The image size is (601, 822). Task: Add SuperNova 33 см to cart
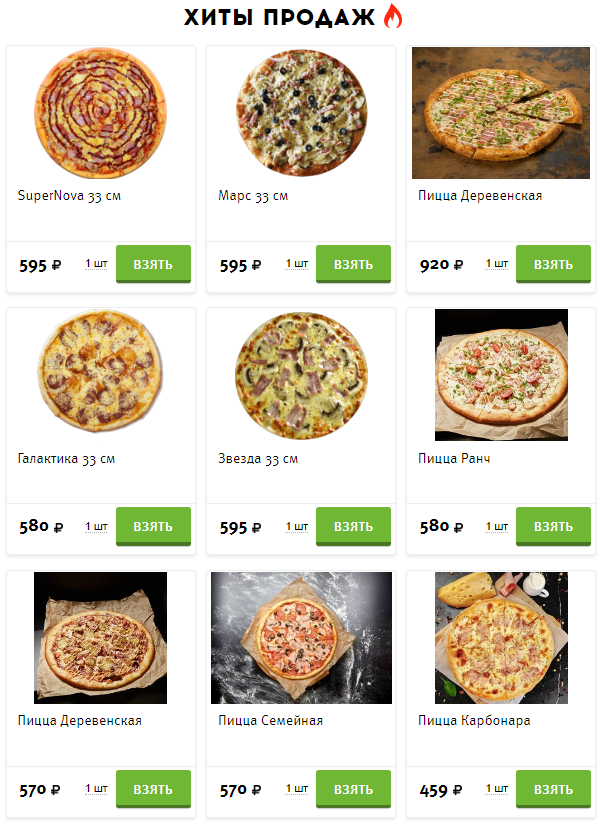pos(153,265)
